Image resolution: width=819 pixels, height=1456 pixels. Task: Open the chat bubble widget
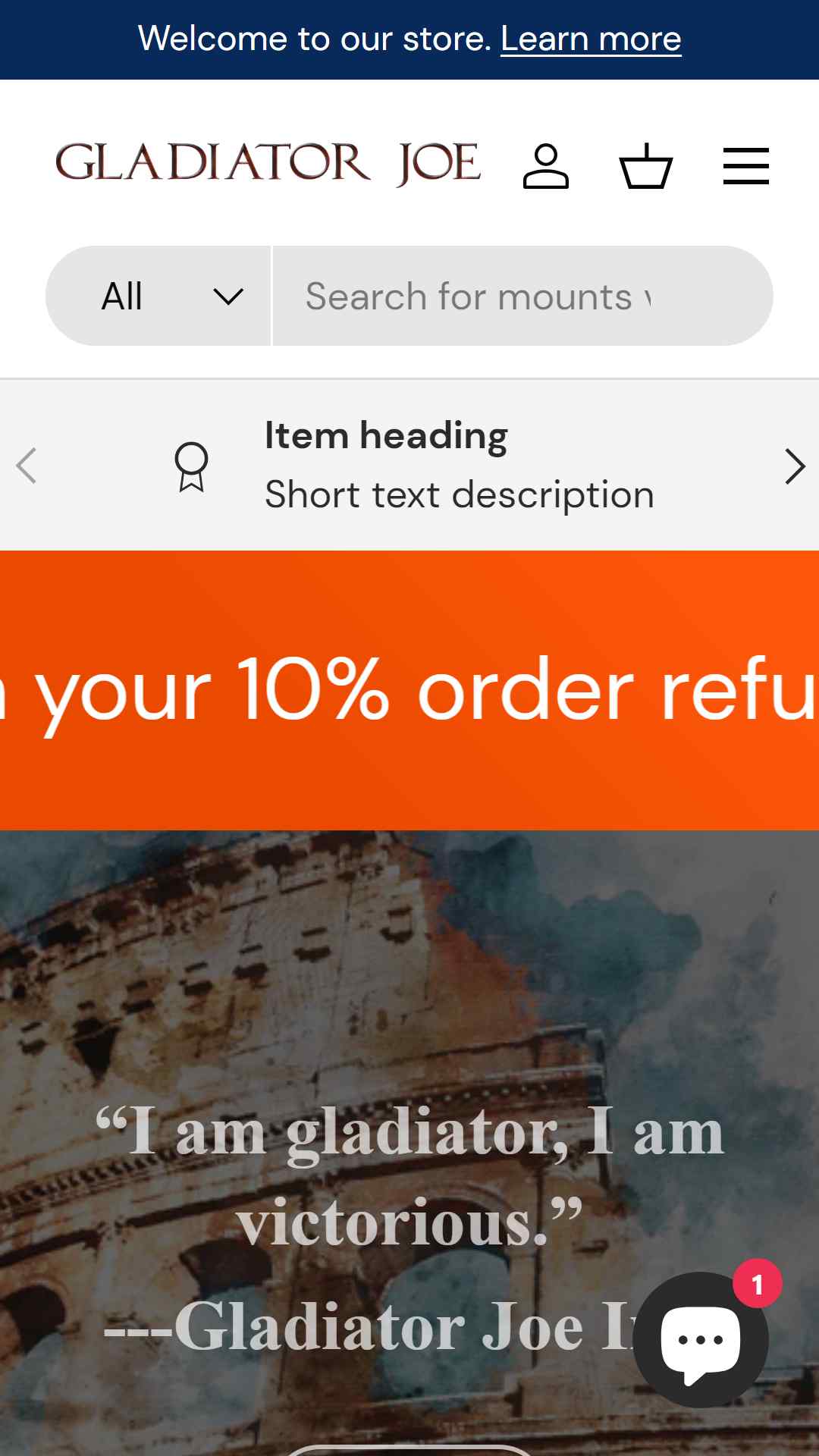click(701, 1340)
